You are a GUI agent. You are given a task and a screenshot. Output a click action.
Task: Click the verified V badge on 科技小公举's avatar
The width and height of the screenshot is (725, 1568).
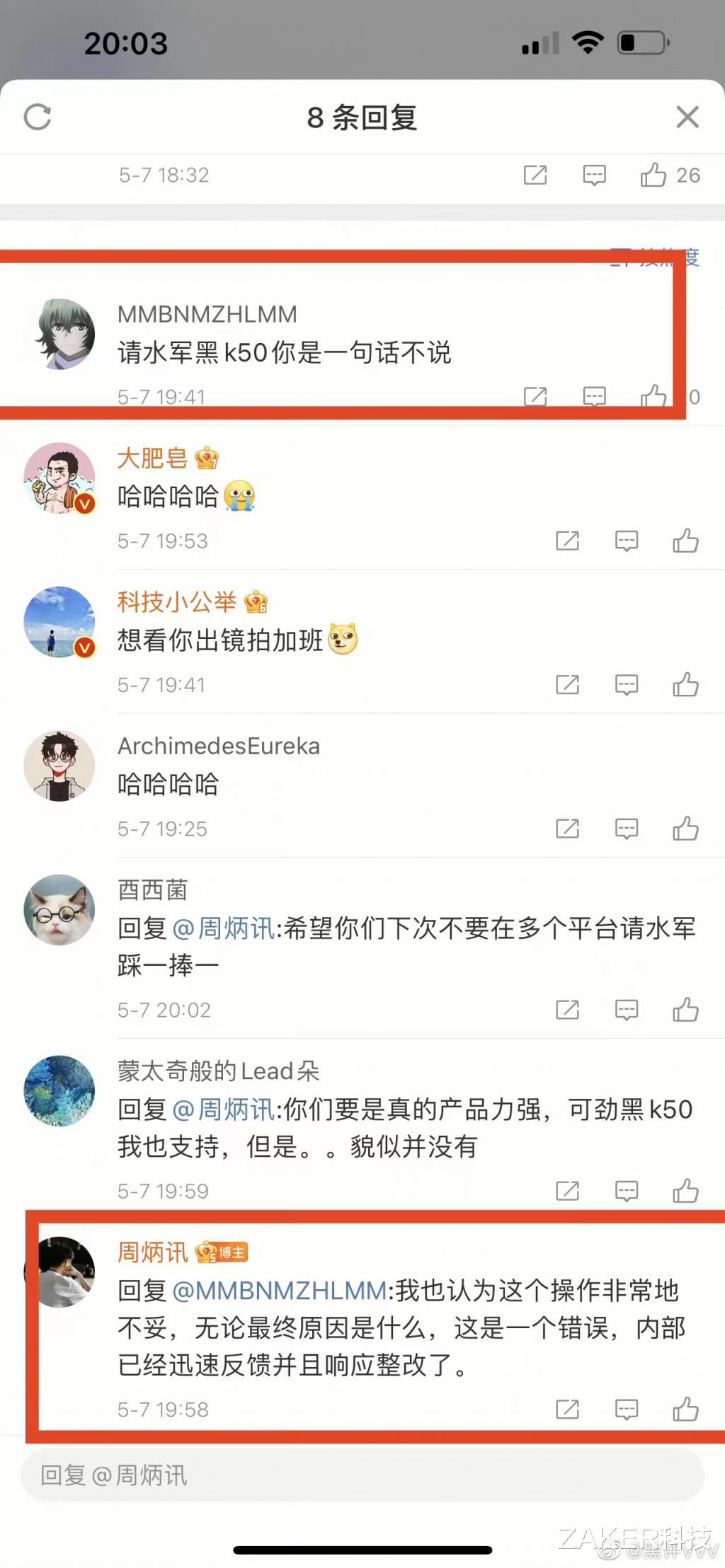(83, 647)
